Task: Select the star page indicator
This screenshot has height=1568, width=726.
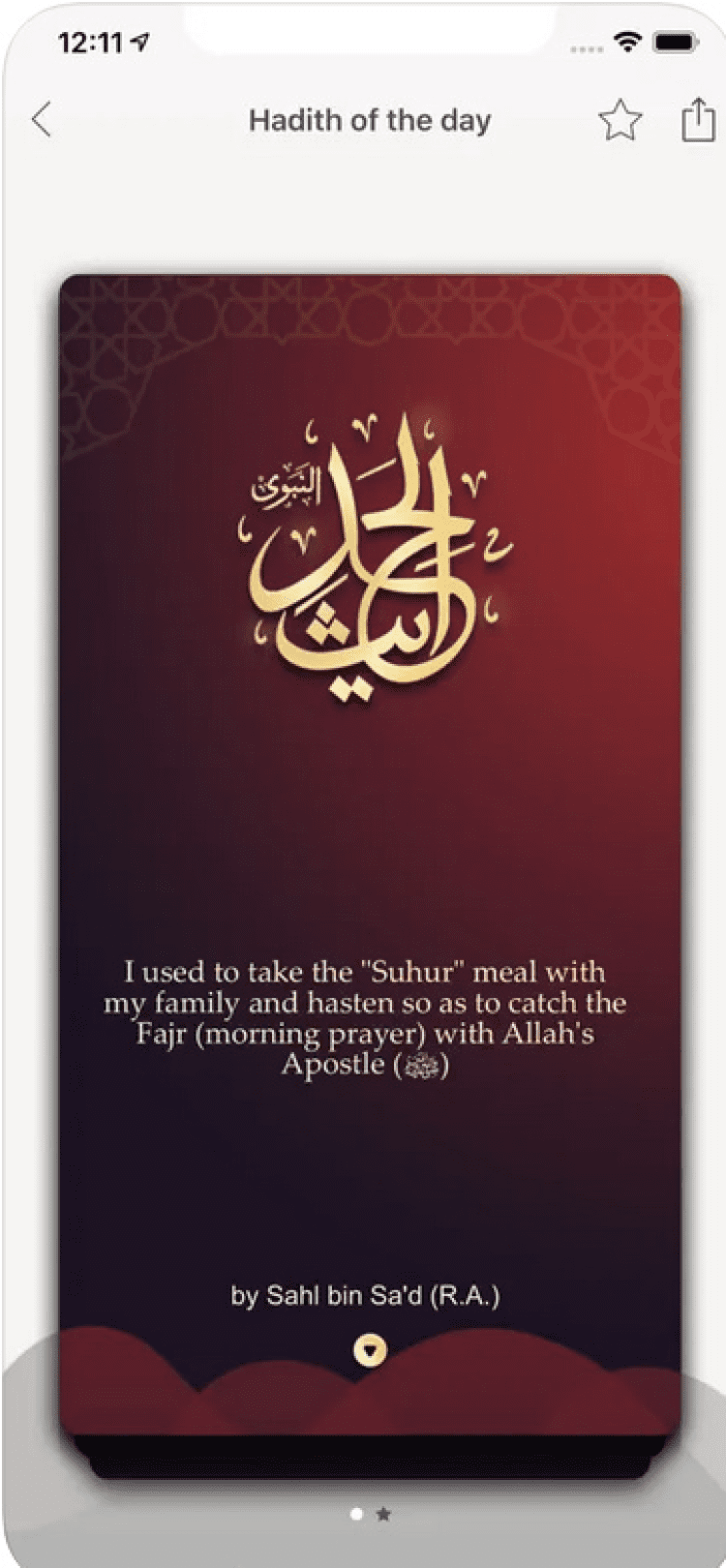Action: point(383,1514)
